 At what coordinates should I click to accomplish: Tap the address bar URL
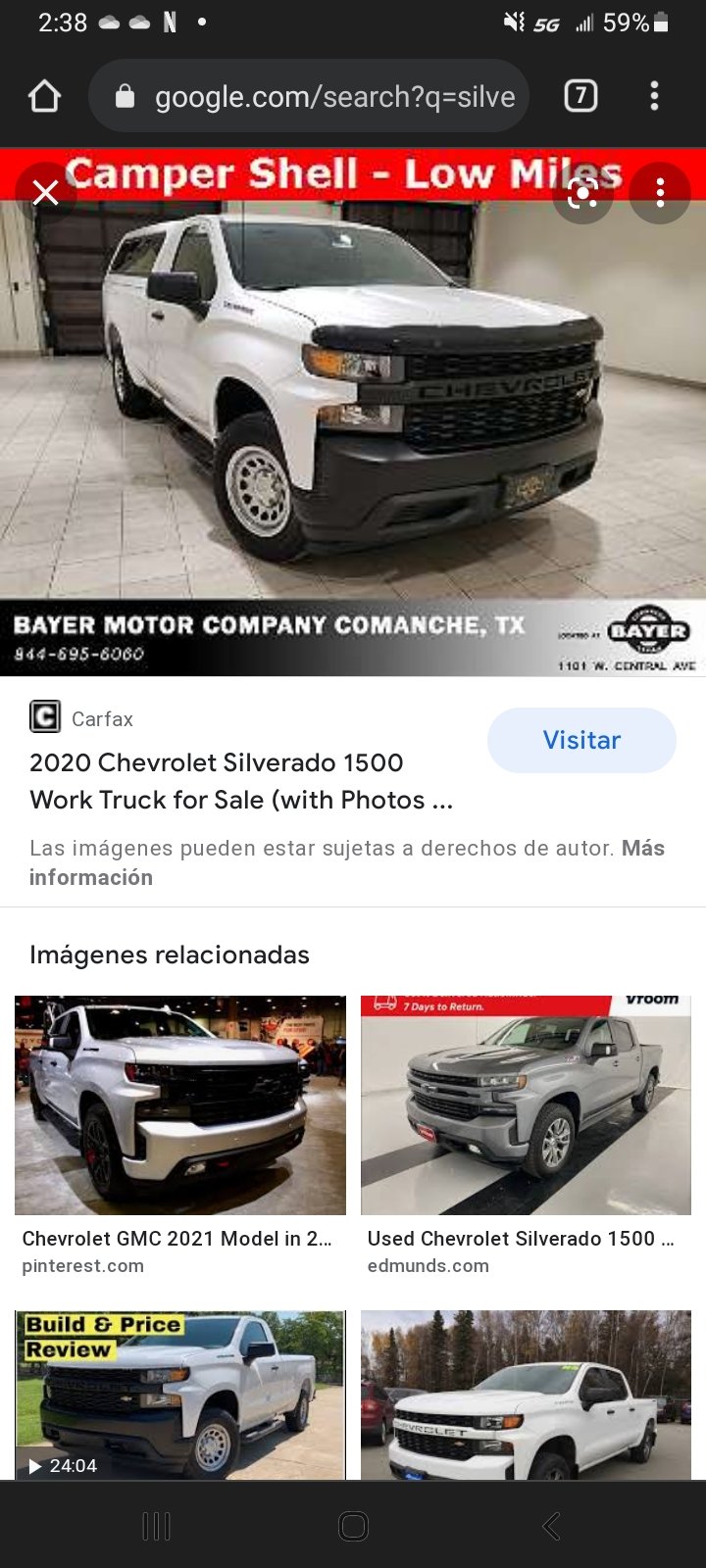click(333, 96)
